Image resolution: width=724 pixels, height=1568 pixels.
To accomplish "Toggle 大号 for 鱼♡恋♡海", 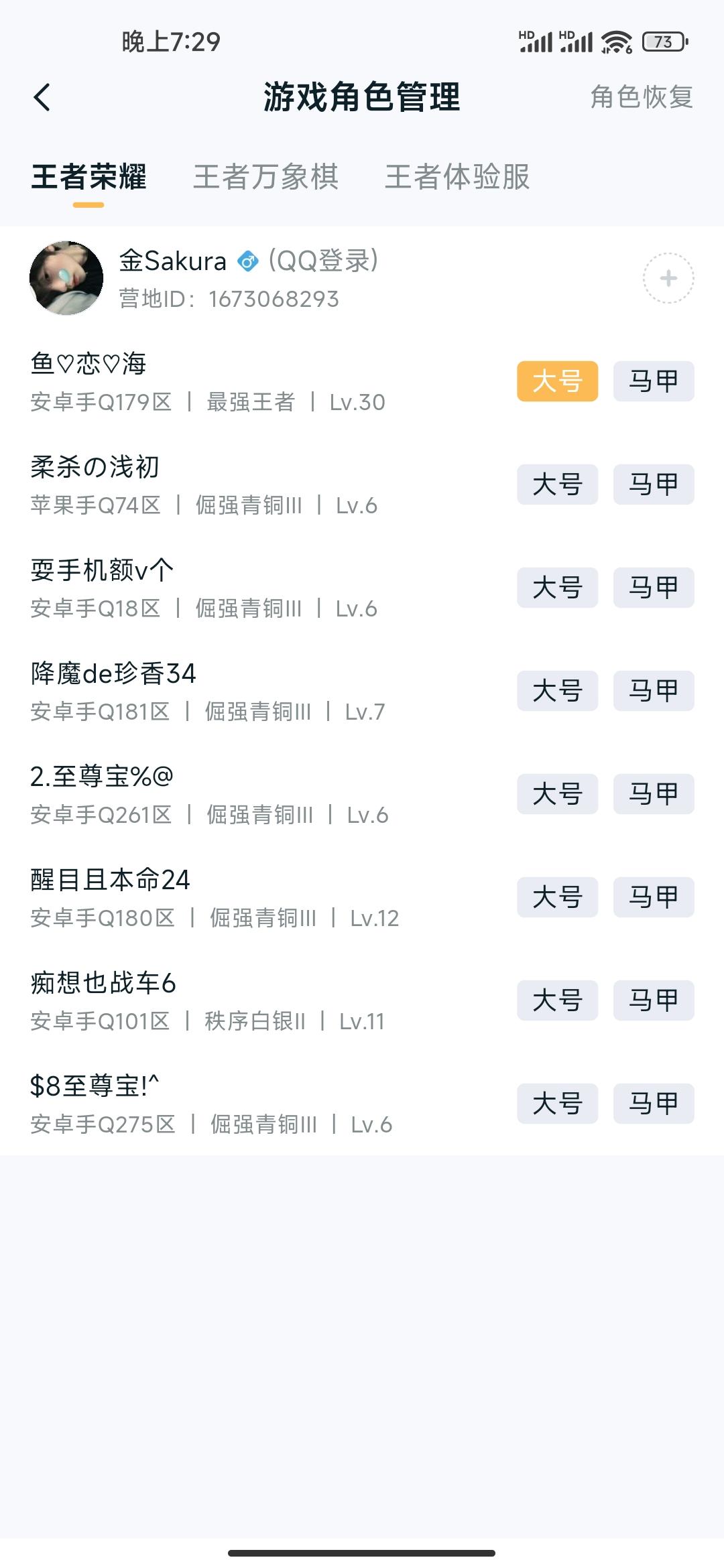I will tap(557, 382).
